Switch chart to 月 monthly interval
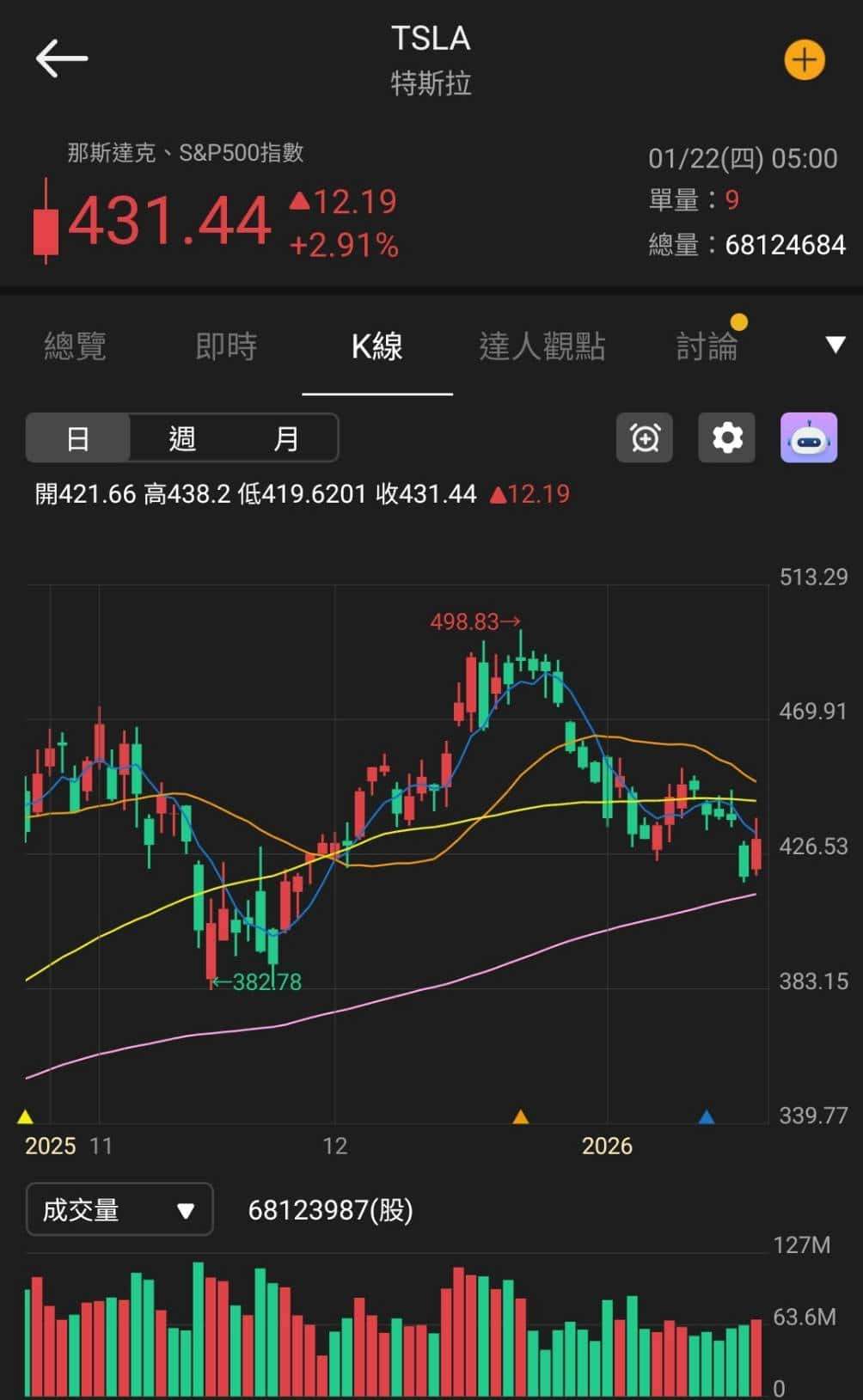Viewport: 863px width, 1400px height. 285,438
